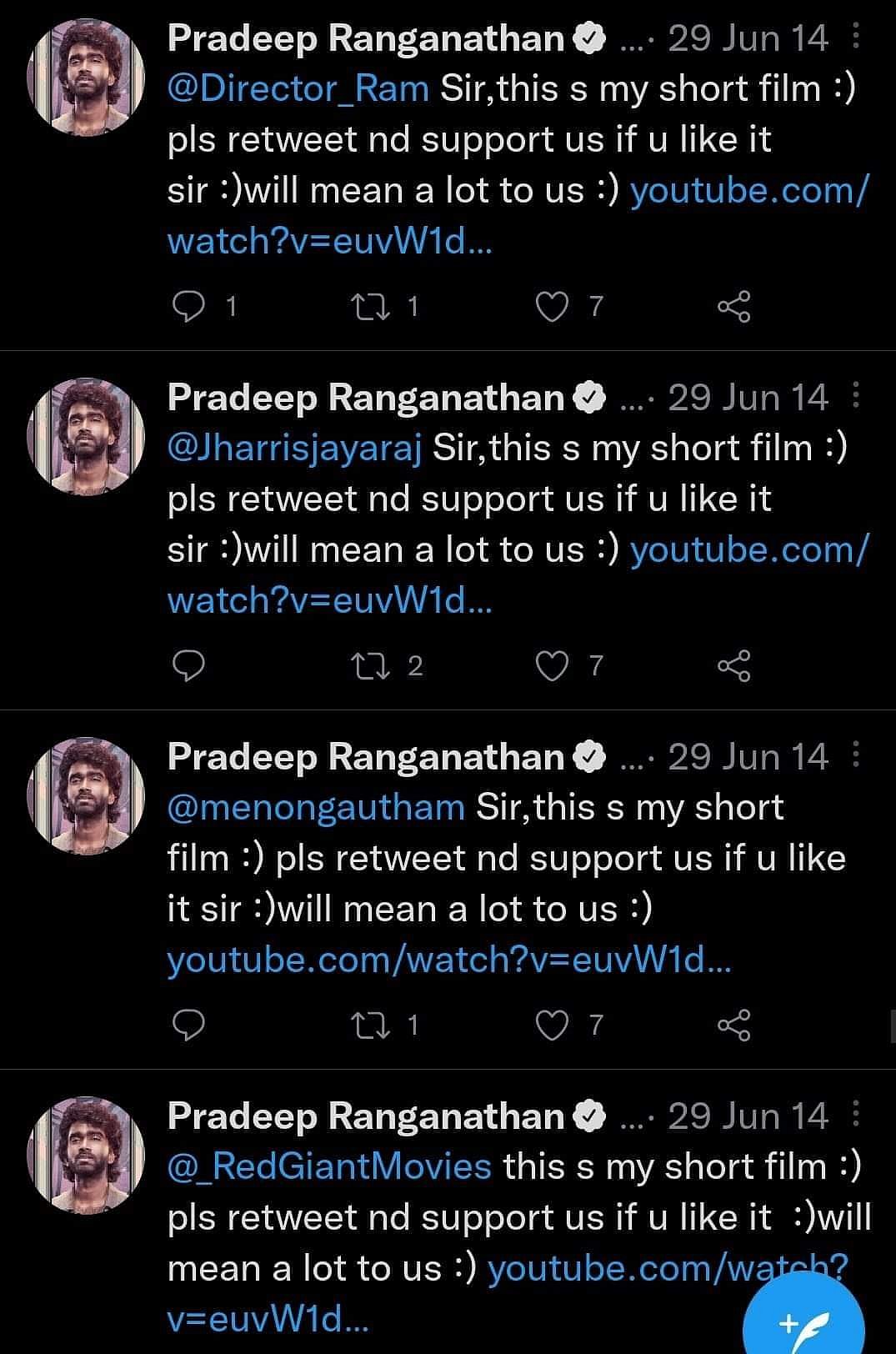The image size is (896, 1354).
Task: Open the @_RedGiantMovies mention link
Action: coord(329,1166)
